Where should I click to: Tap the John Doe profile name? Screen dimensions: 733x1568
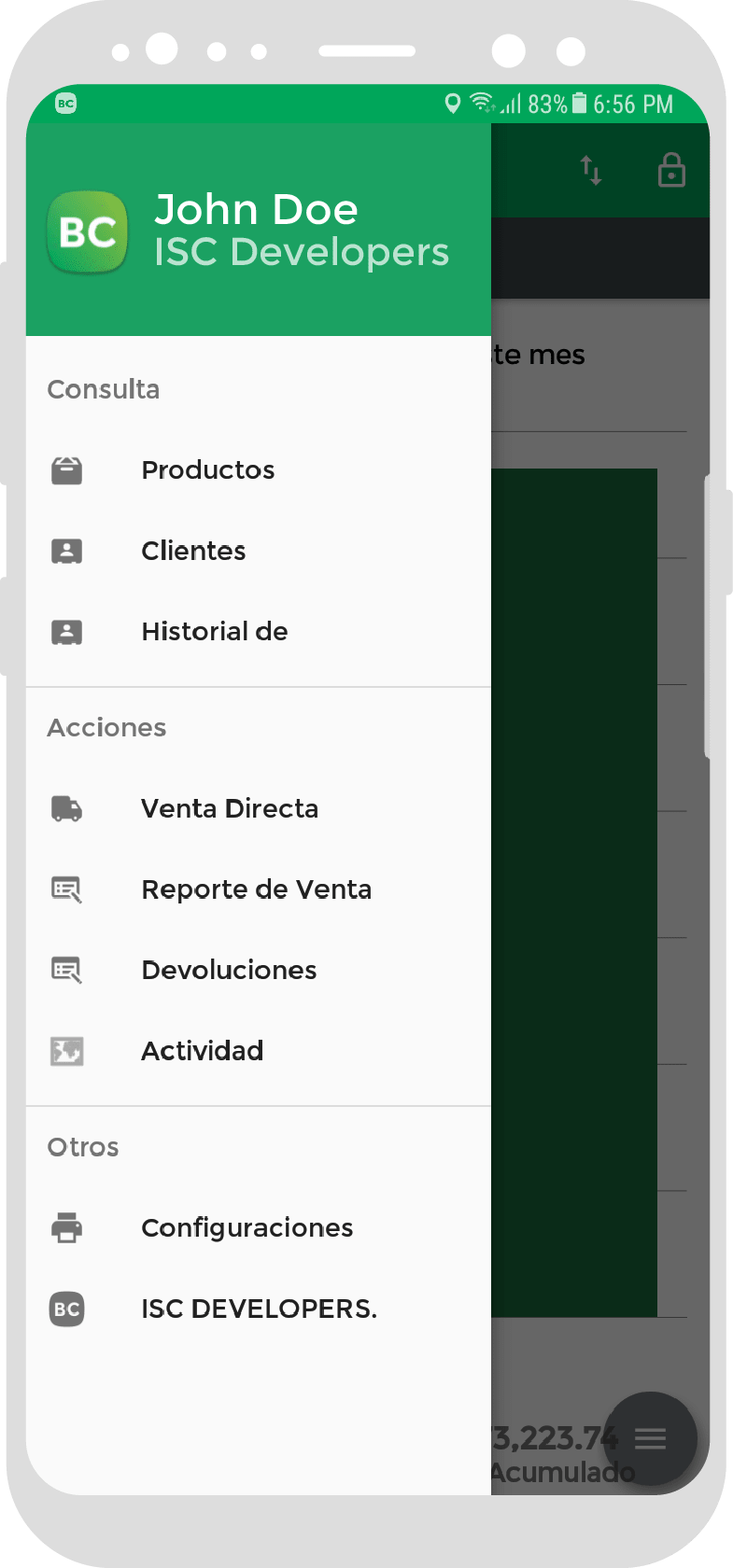(x=257, y=209)
